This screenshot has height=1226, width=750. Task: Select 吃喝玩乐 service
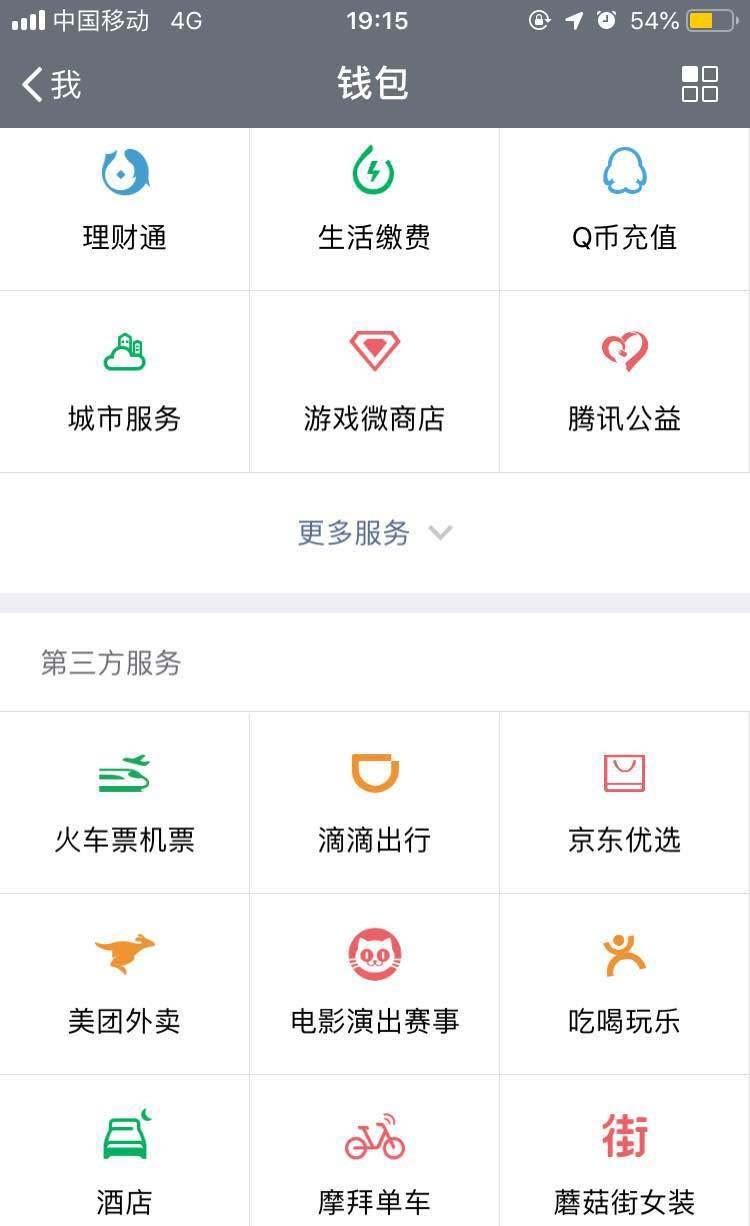[624, 984]
